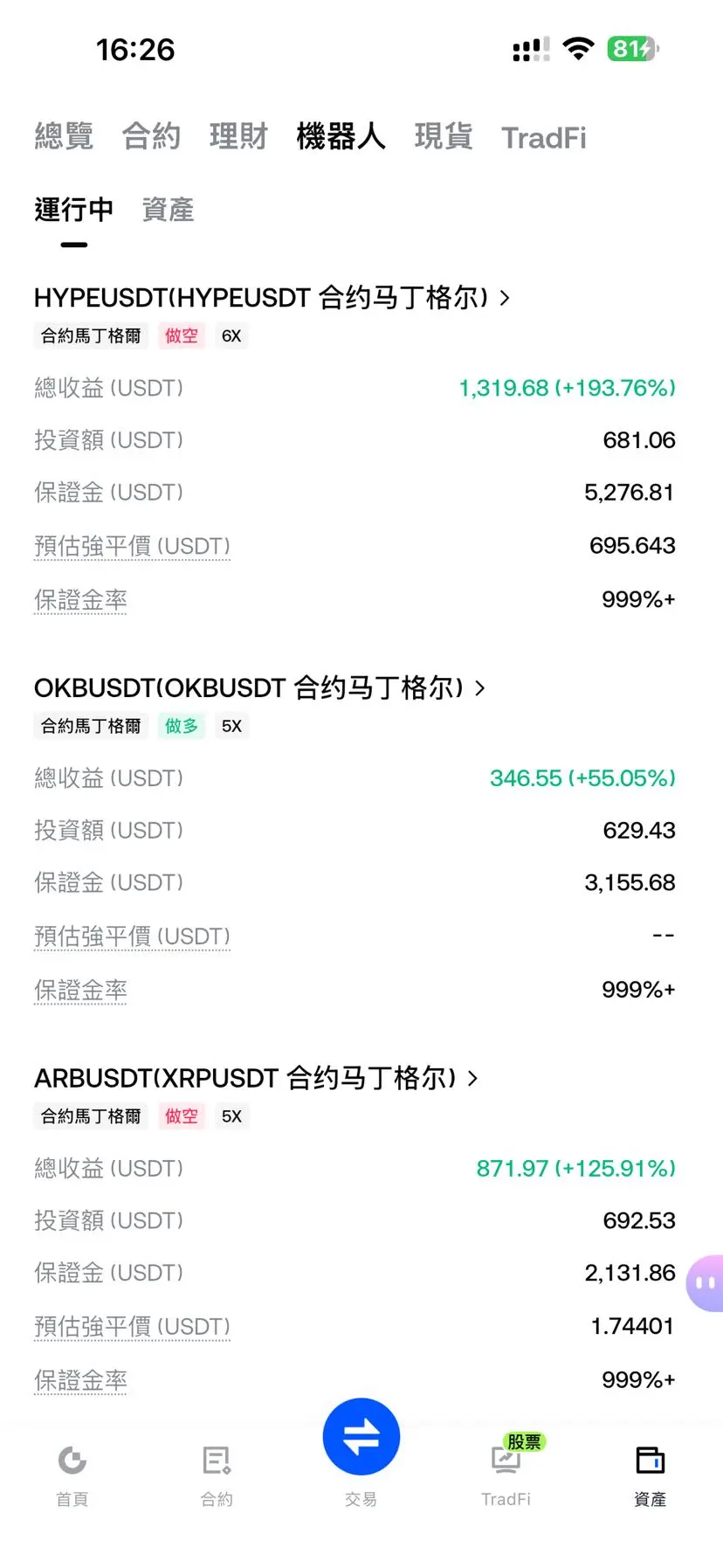Select the 運行中 sub-tab

(x=74, y=210)
